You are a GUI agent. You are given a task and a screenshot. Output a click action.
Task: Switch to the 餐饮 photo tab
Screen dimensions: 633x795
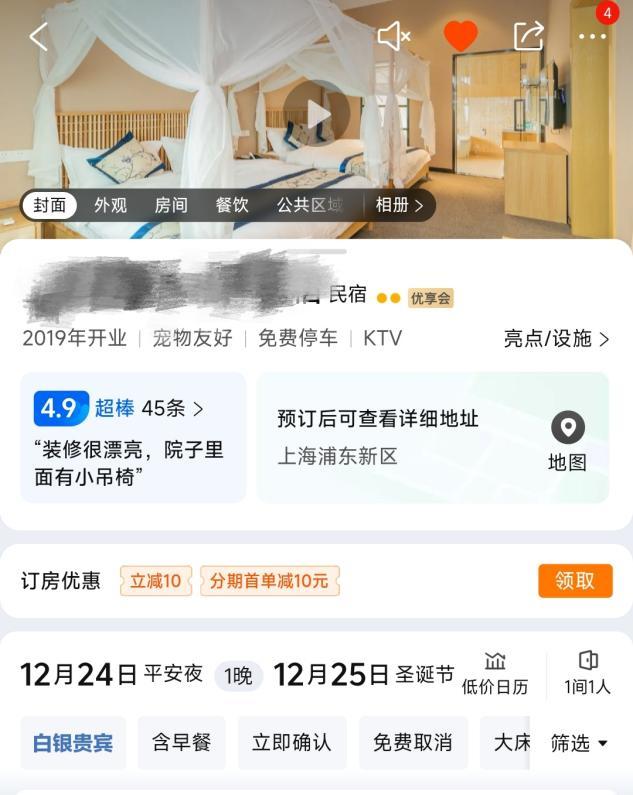click(232, 205)
